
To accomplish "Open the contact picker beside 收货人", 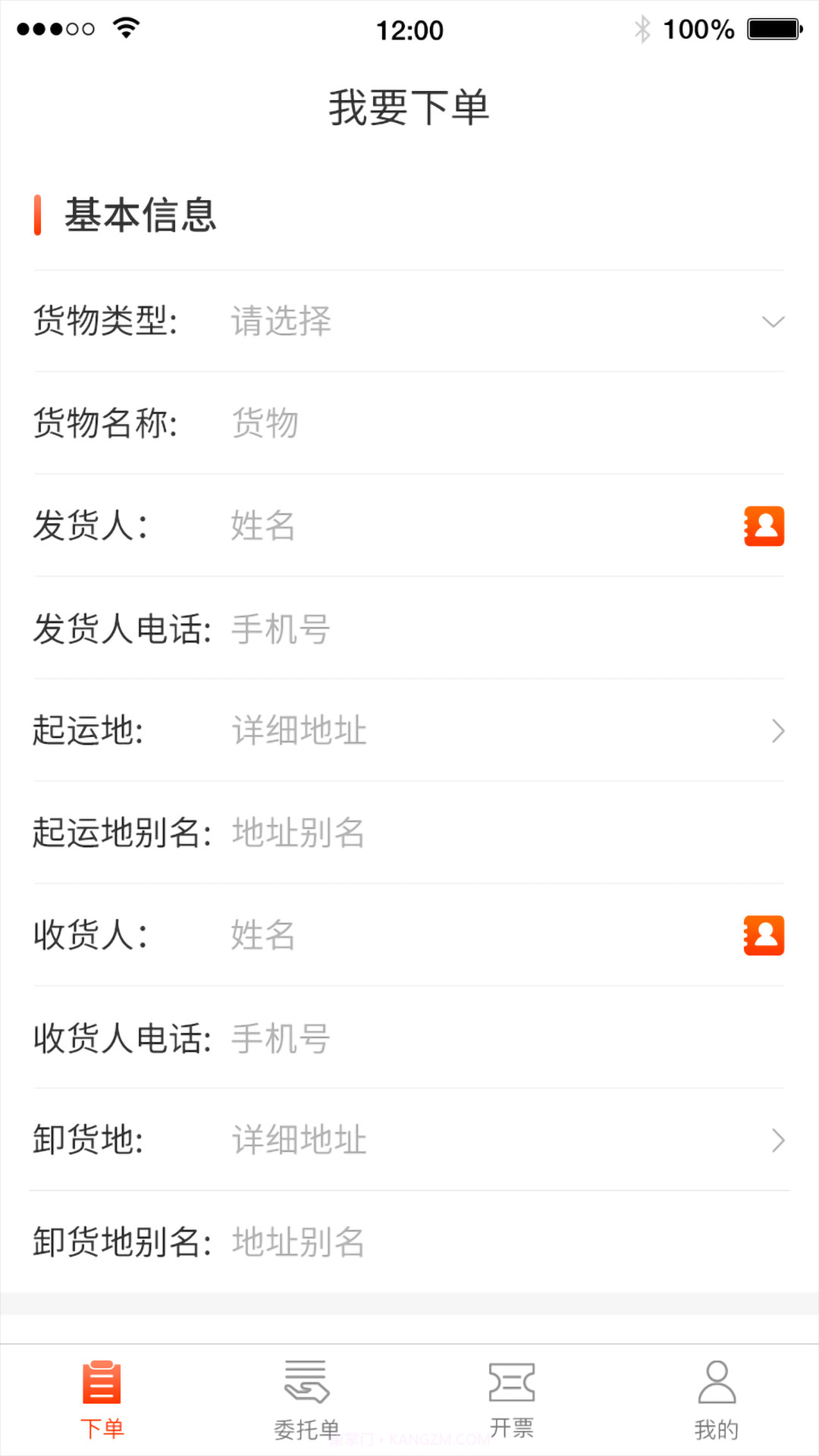I will click(x=763, y=936).
